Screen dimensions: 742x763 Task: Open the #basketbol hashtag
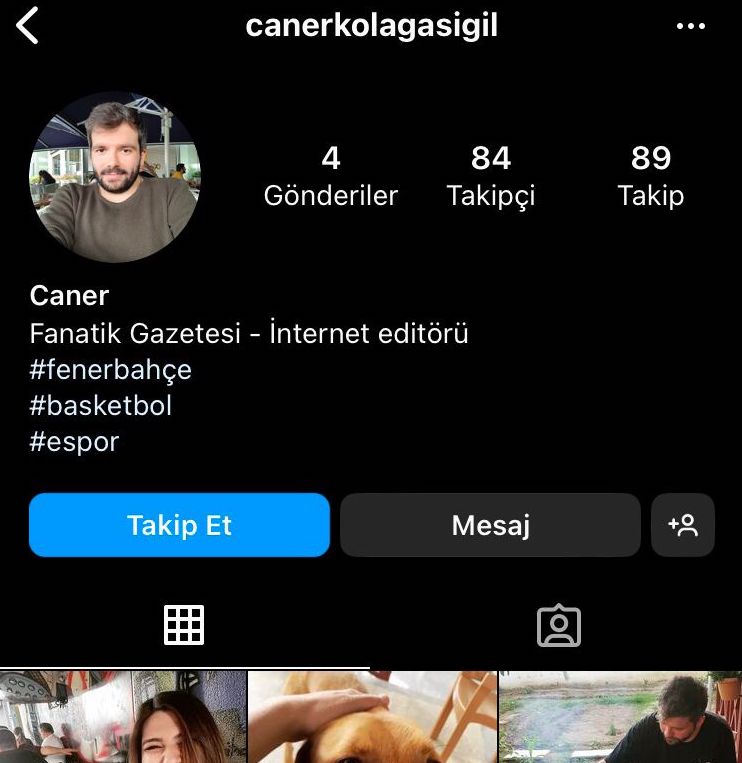pyautogui.click(x=101, y=406)
